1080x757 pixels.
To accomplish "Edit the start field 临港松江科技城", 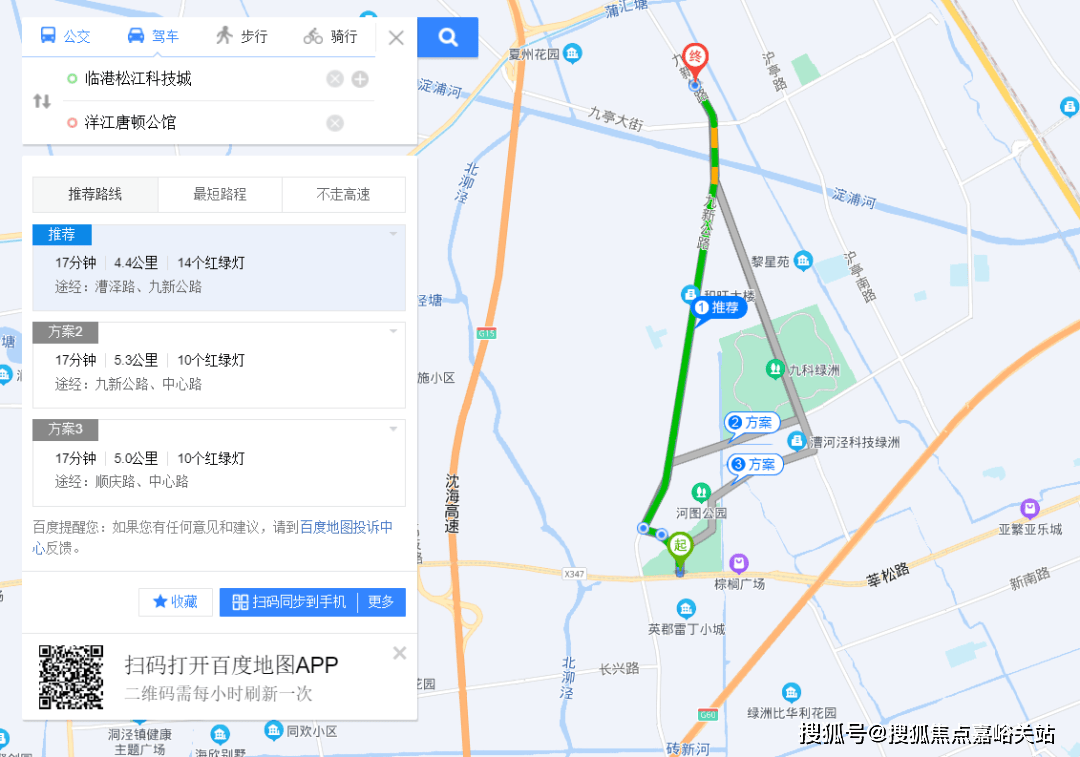I will (190, 79).
